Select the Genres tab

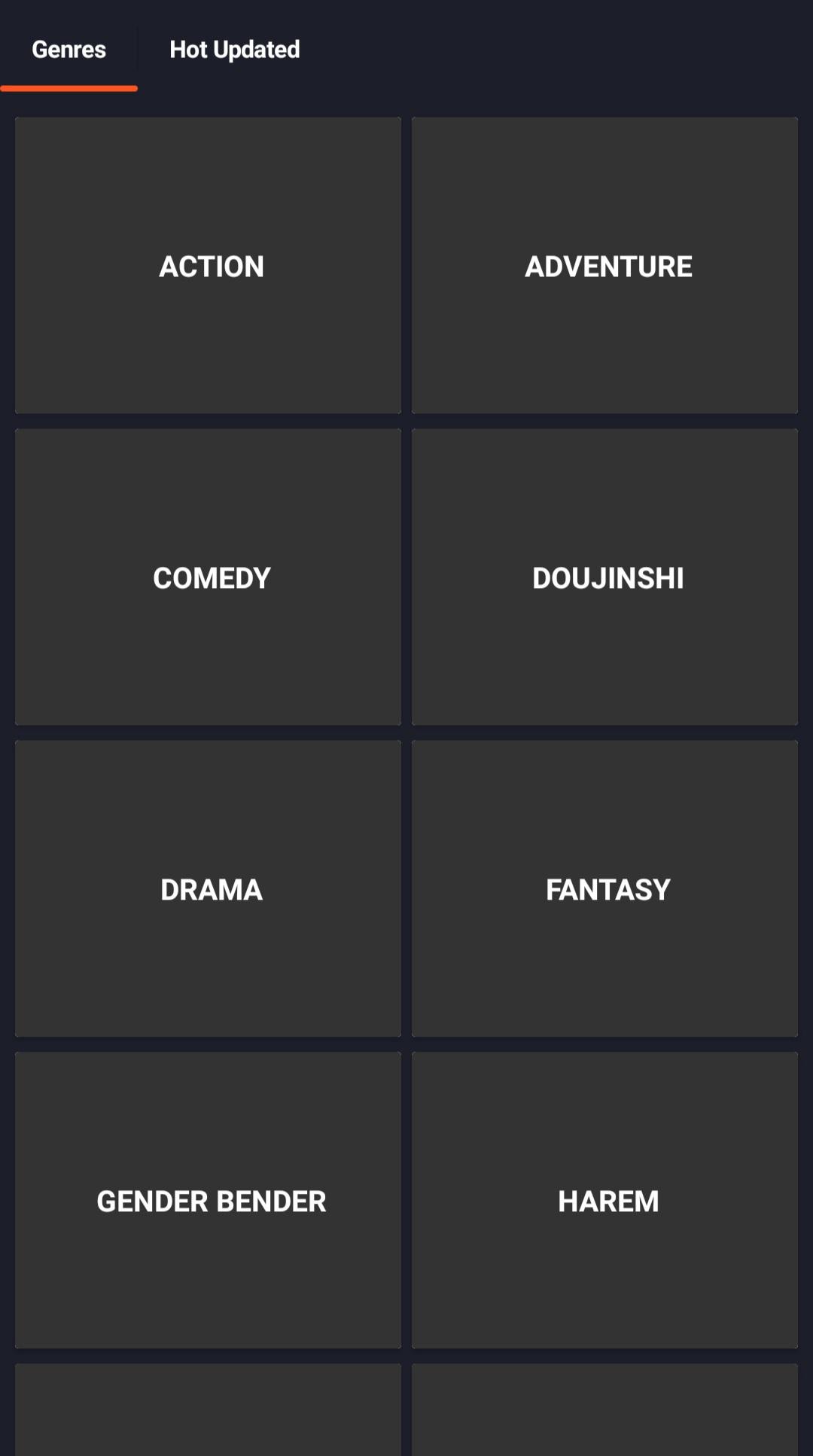pyautogui.click(x=69, y=50)
